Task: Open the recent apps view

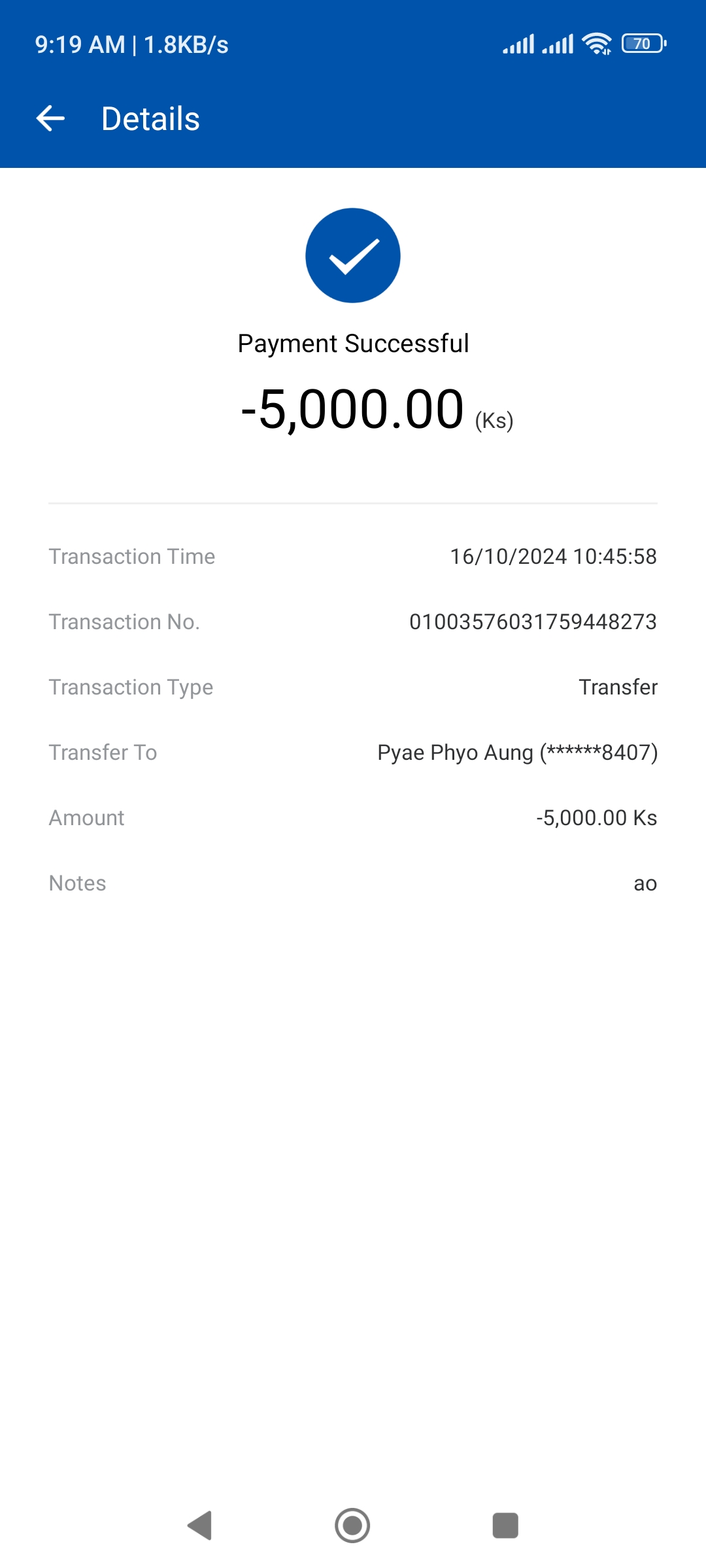Action: pyautogui.click(x=505, y=1526)
